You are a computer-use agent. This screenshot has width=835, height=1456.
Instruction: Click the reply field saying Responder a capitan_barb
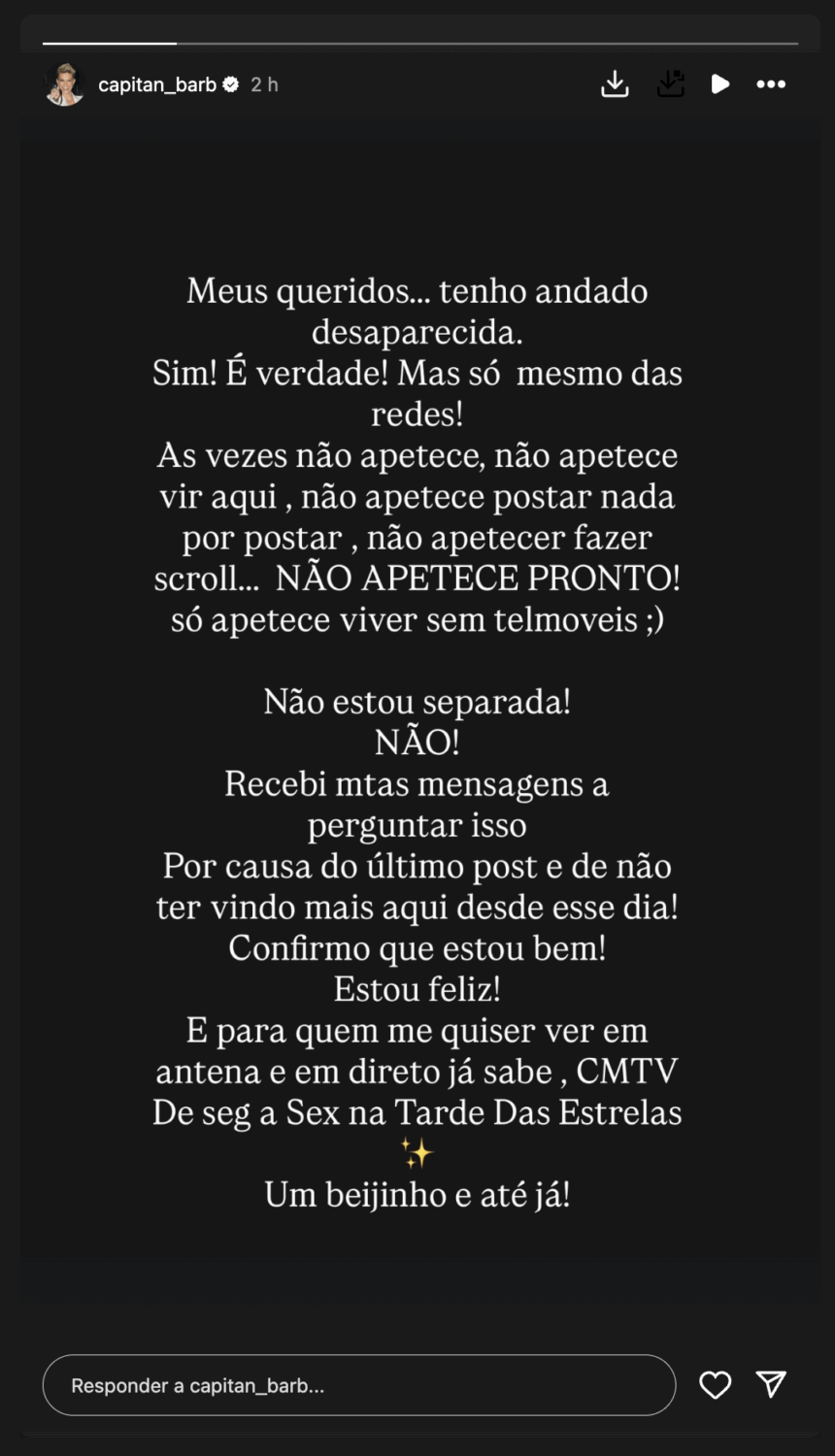coord(359,1385)
